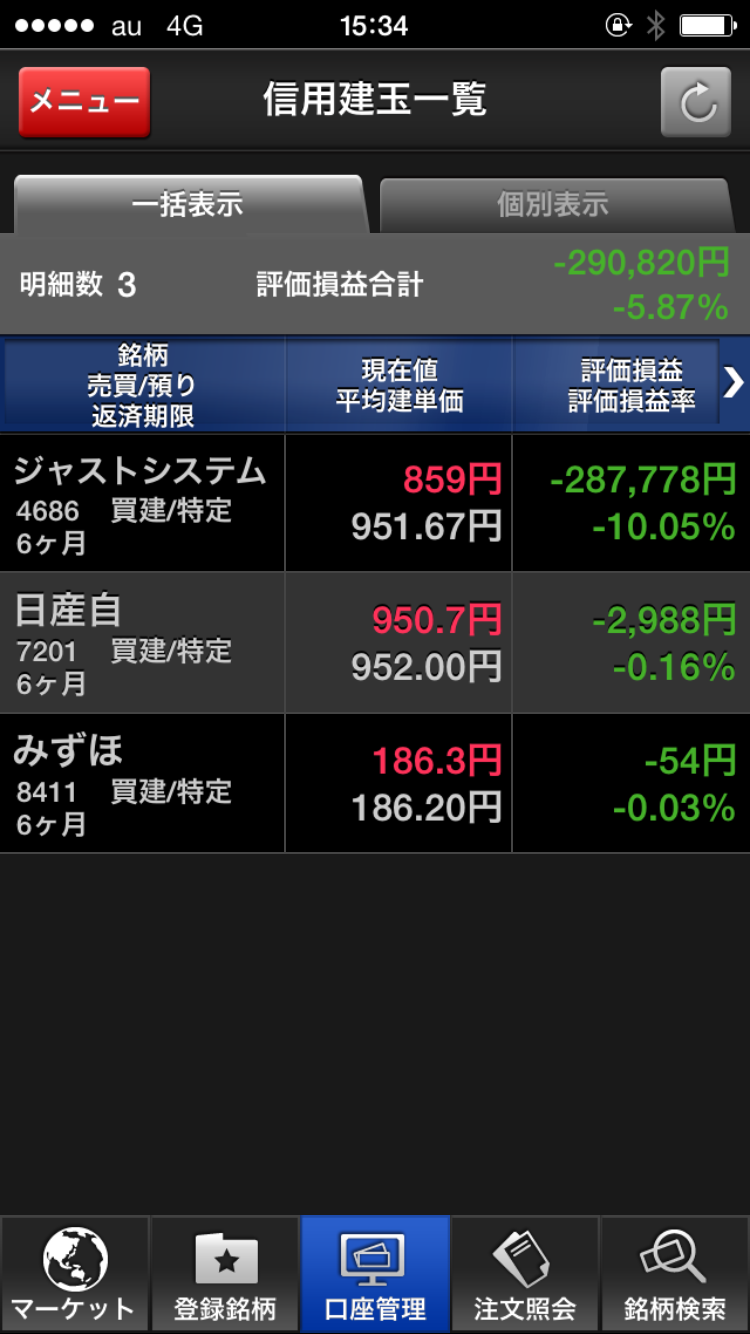Select the 口座管理 tab

click(375, 1274)
